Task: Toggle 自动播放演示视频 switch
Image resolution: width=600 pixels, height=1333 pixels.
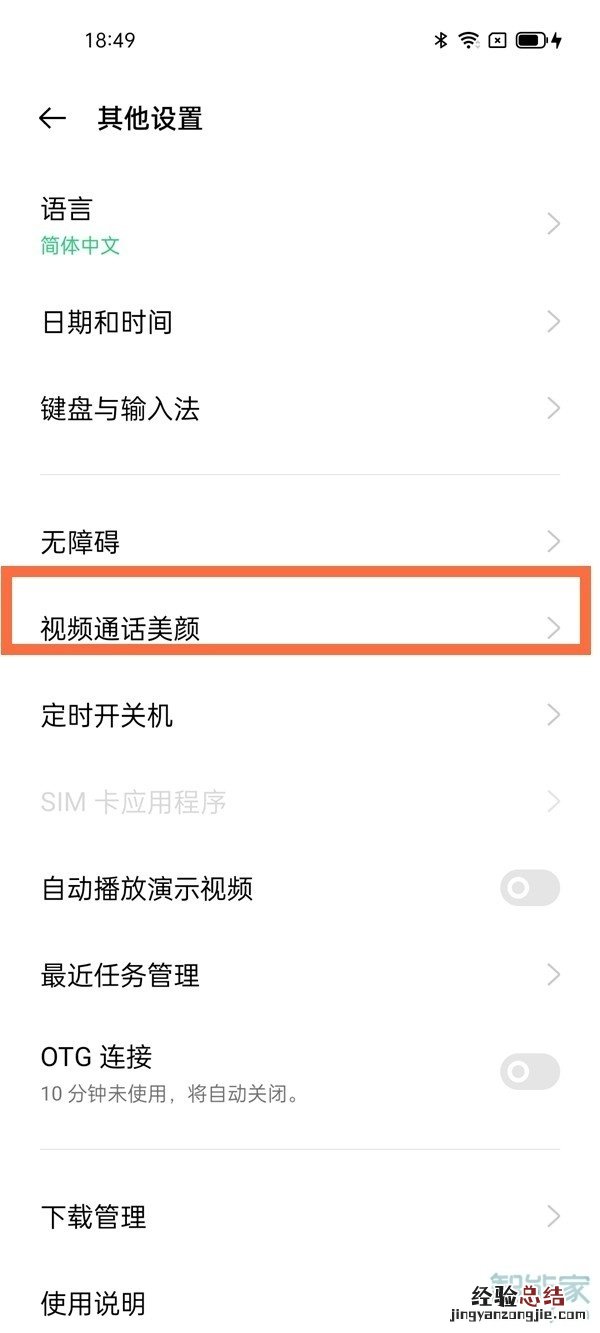Action: point(529,888)
